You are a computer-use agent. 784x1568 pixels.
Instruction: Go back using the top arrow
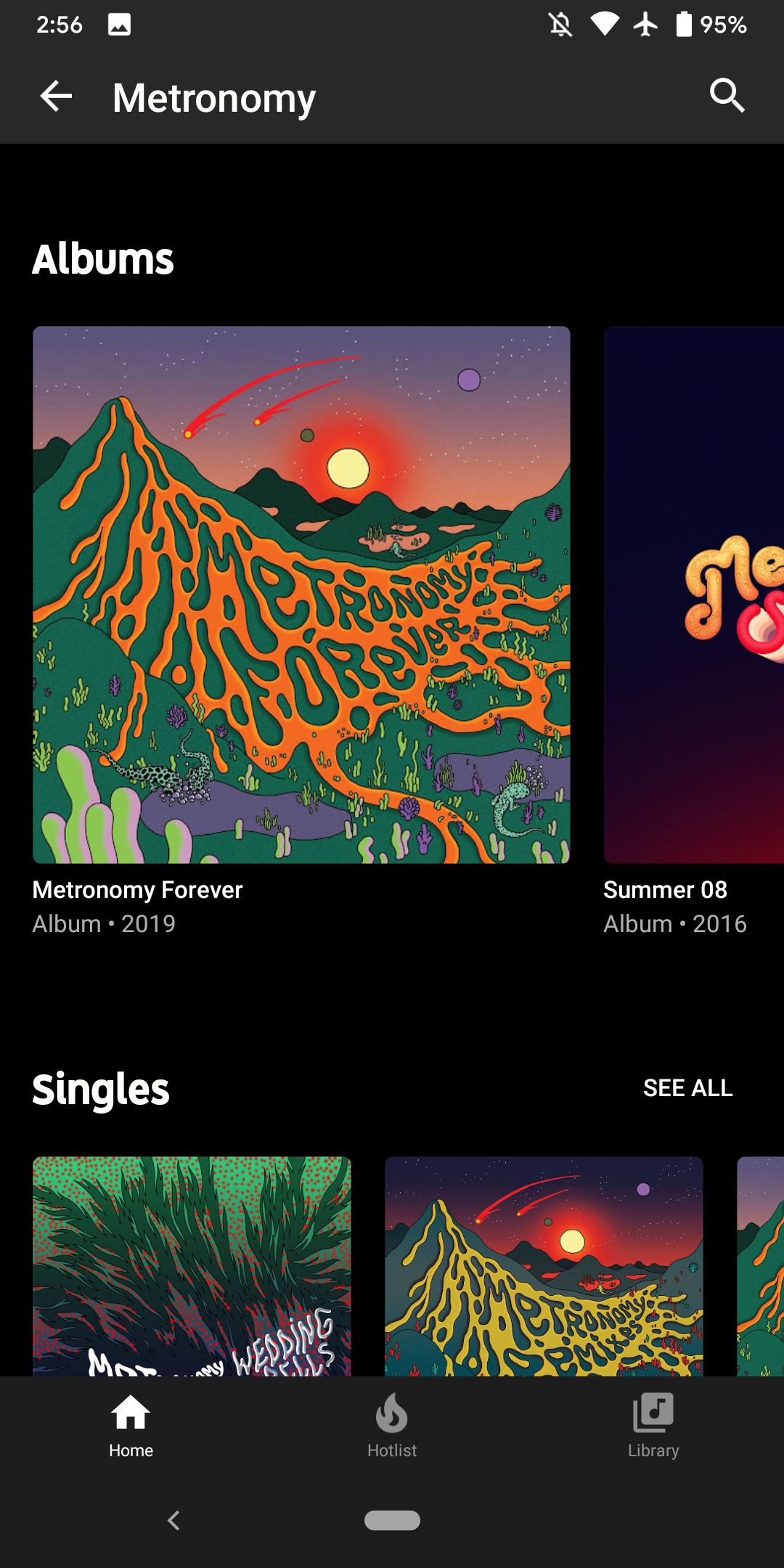56,96
